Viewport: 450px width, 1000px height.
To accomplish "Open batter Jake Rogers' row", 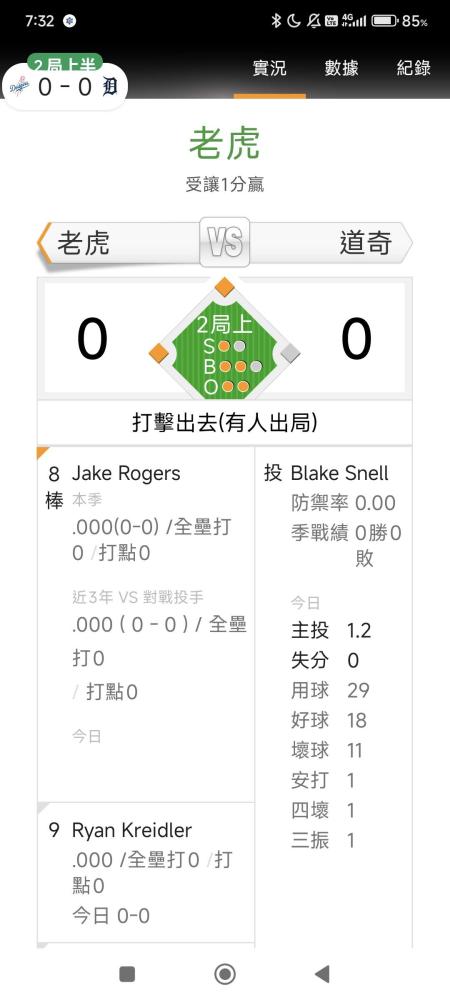I will coord(146,624).
